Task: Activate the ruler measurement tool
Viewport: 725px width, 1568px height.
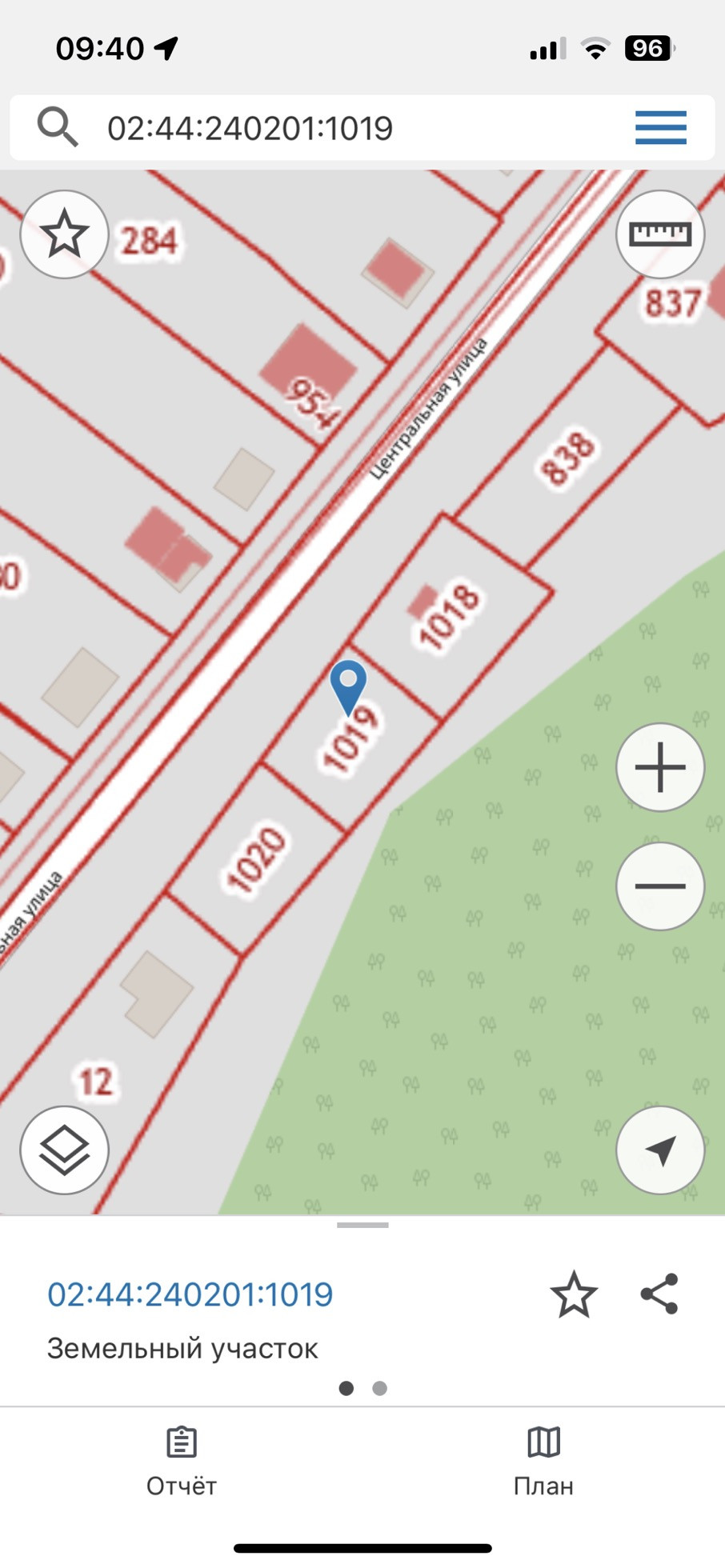Action: click(660, 234)
